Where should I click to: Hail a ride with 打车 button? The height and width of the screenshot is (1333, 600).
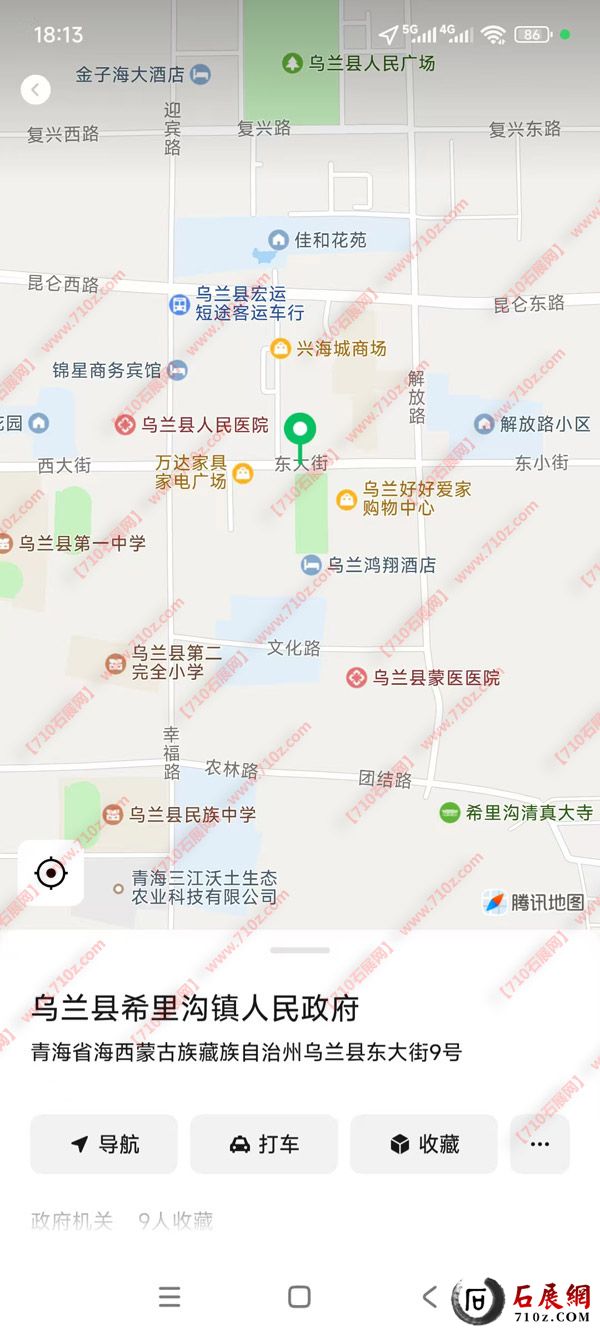264,1144
